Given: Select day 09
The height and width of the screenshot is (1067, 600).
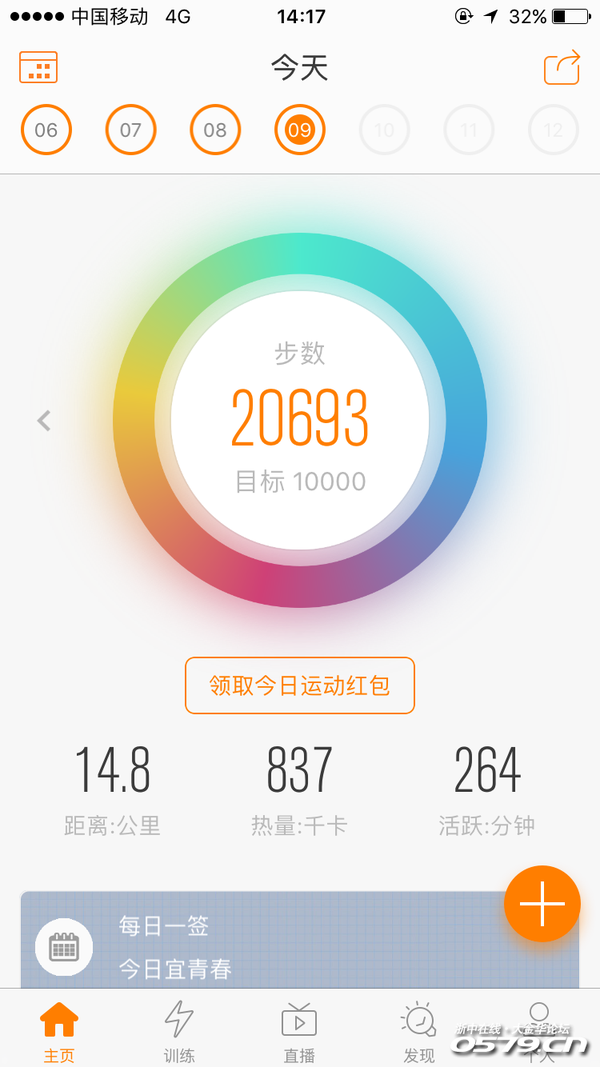Looking at the screenshot, I should 300,129.
